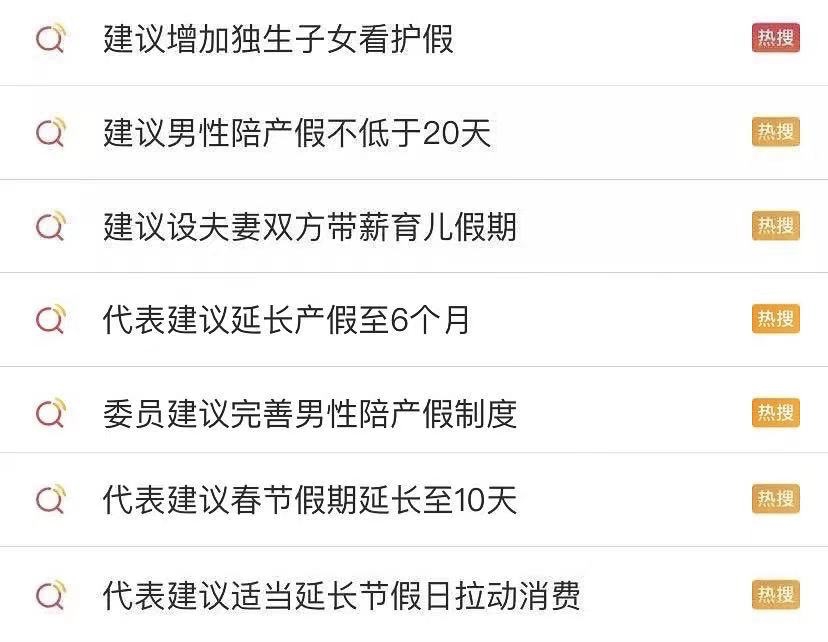
Task: Open topic 代表建议延长产假至6个月
Action: click(286, 320)
